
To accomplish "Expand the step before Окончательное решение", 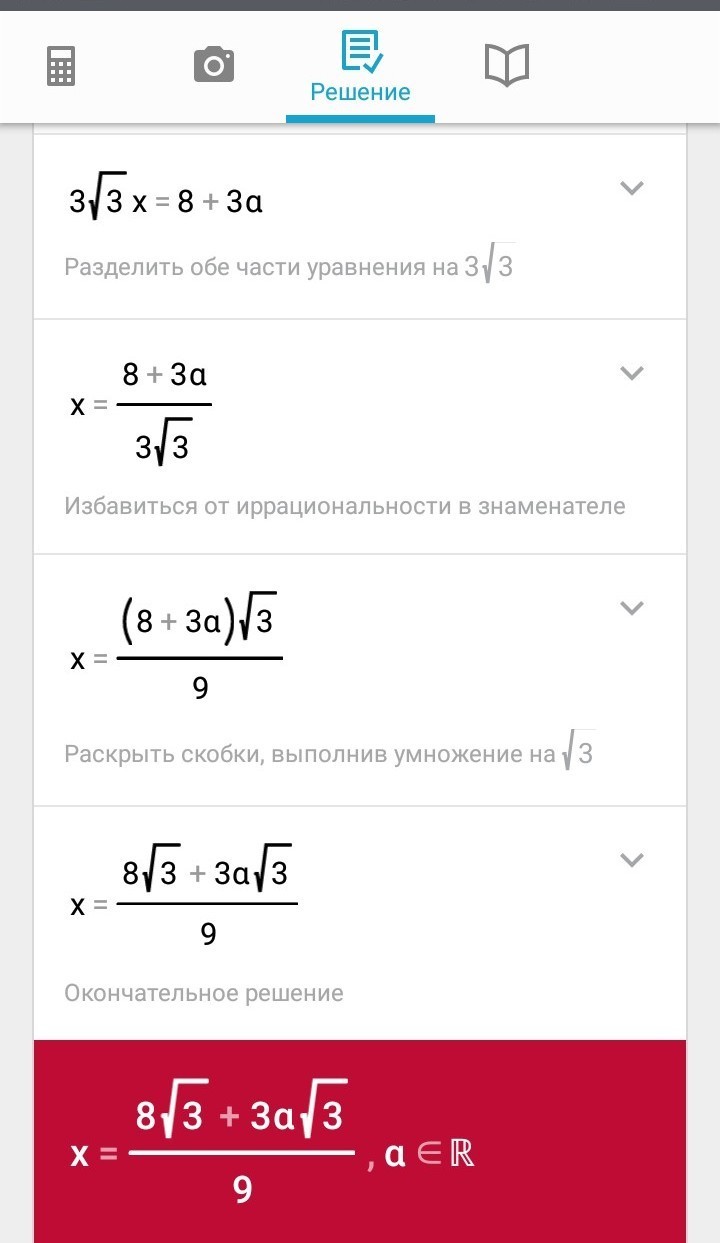I will point(632,859).
